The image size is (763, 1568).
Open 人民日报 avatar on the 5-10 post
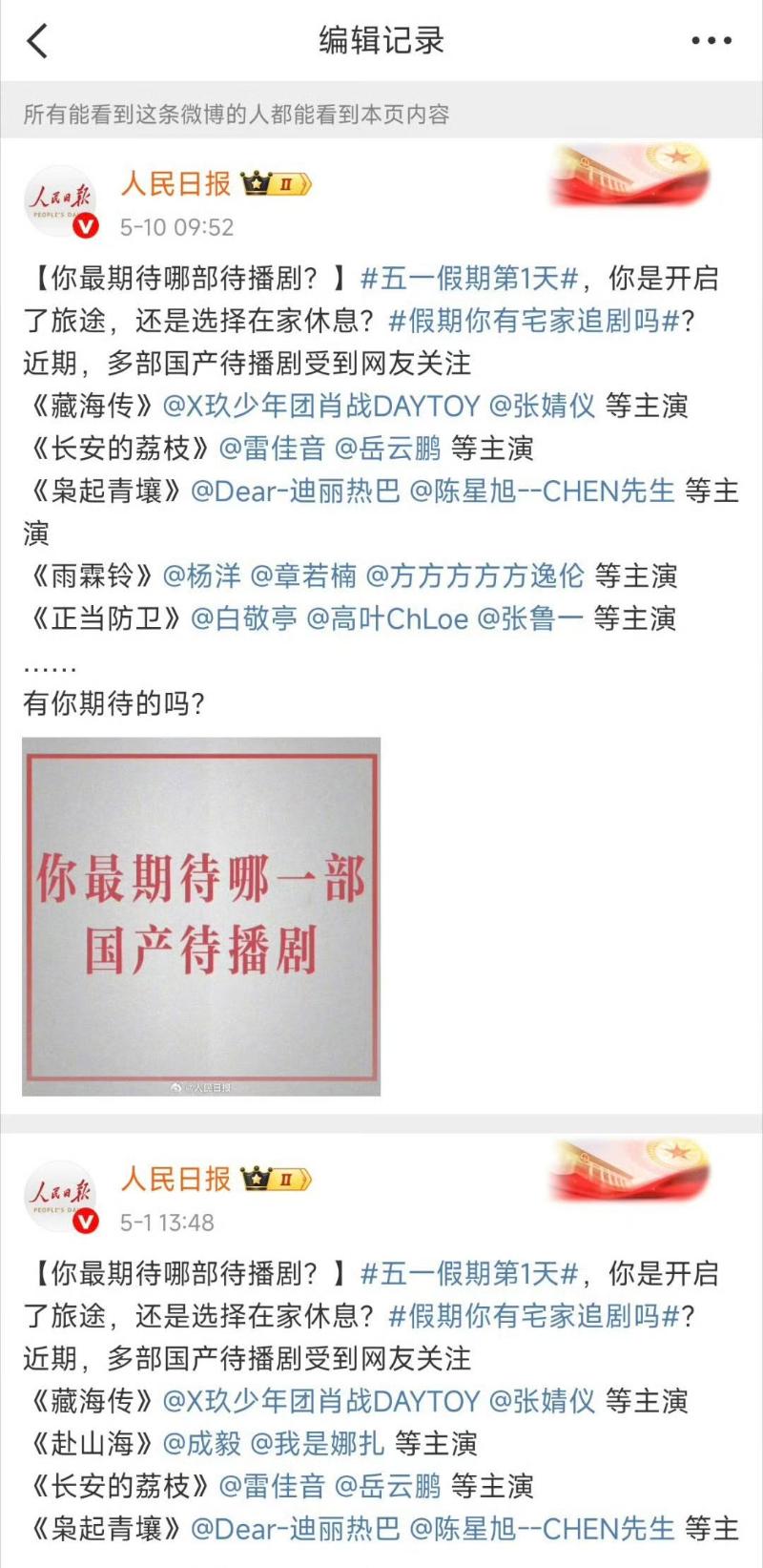60,202
